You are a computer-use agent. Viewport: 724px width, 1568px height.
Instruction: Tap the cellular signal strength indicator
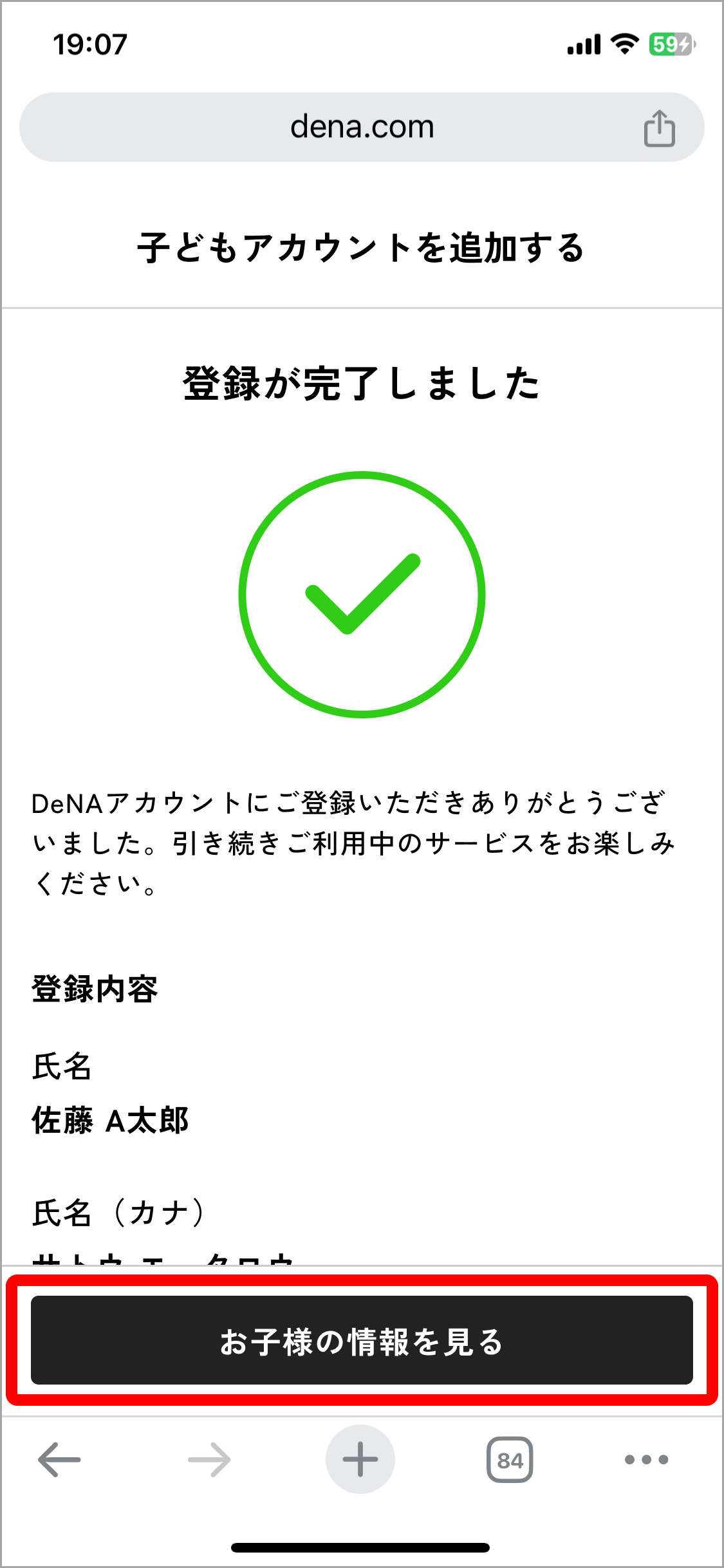pyautogui.click(x=582, y=44)
